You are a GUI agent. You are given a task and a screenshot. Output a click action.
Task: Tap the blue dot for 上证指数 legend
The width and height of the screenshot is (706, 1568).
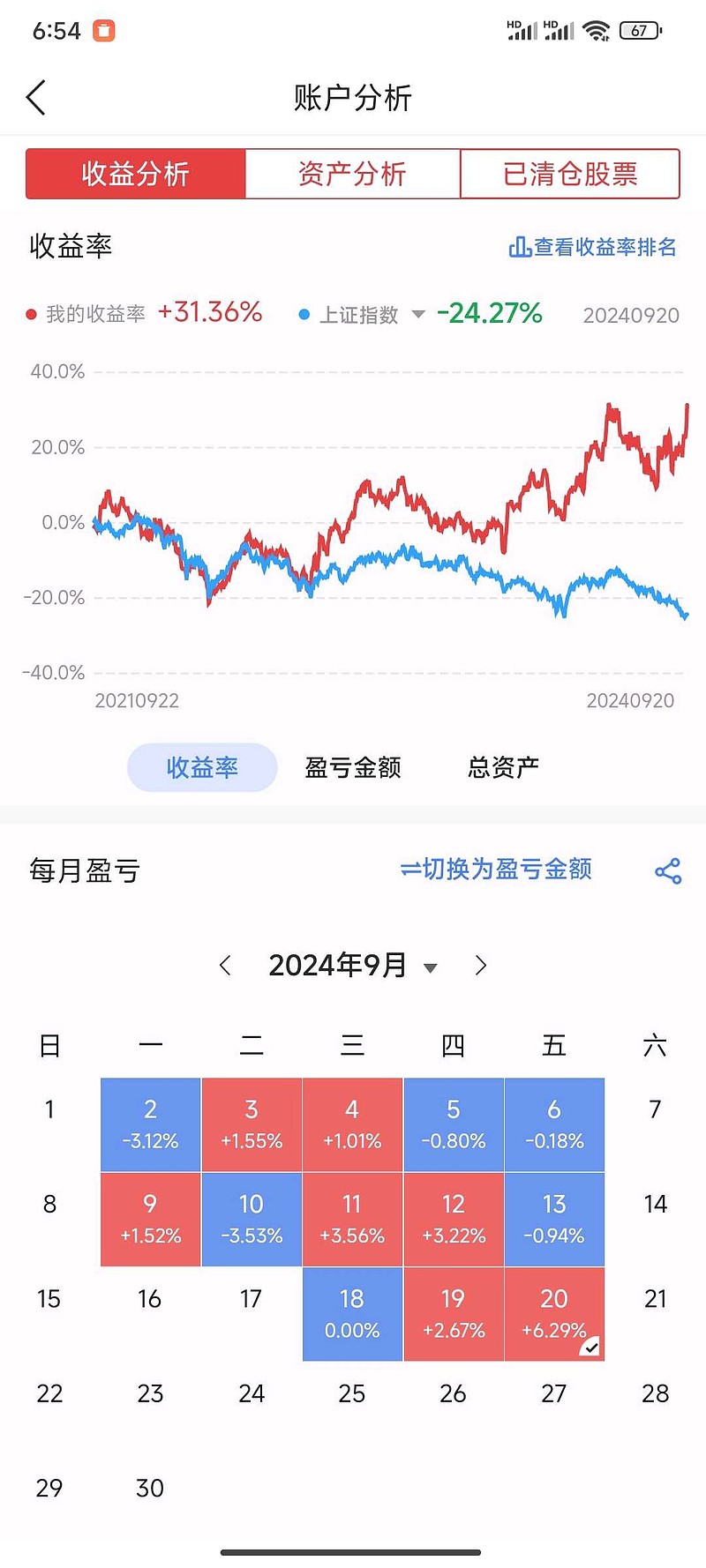(x=304, y=314)
